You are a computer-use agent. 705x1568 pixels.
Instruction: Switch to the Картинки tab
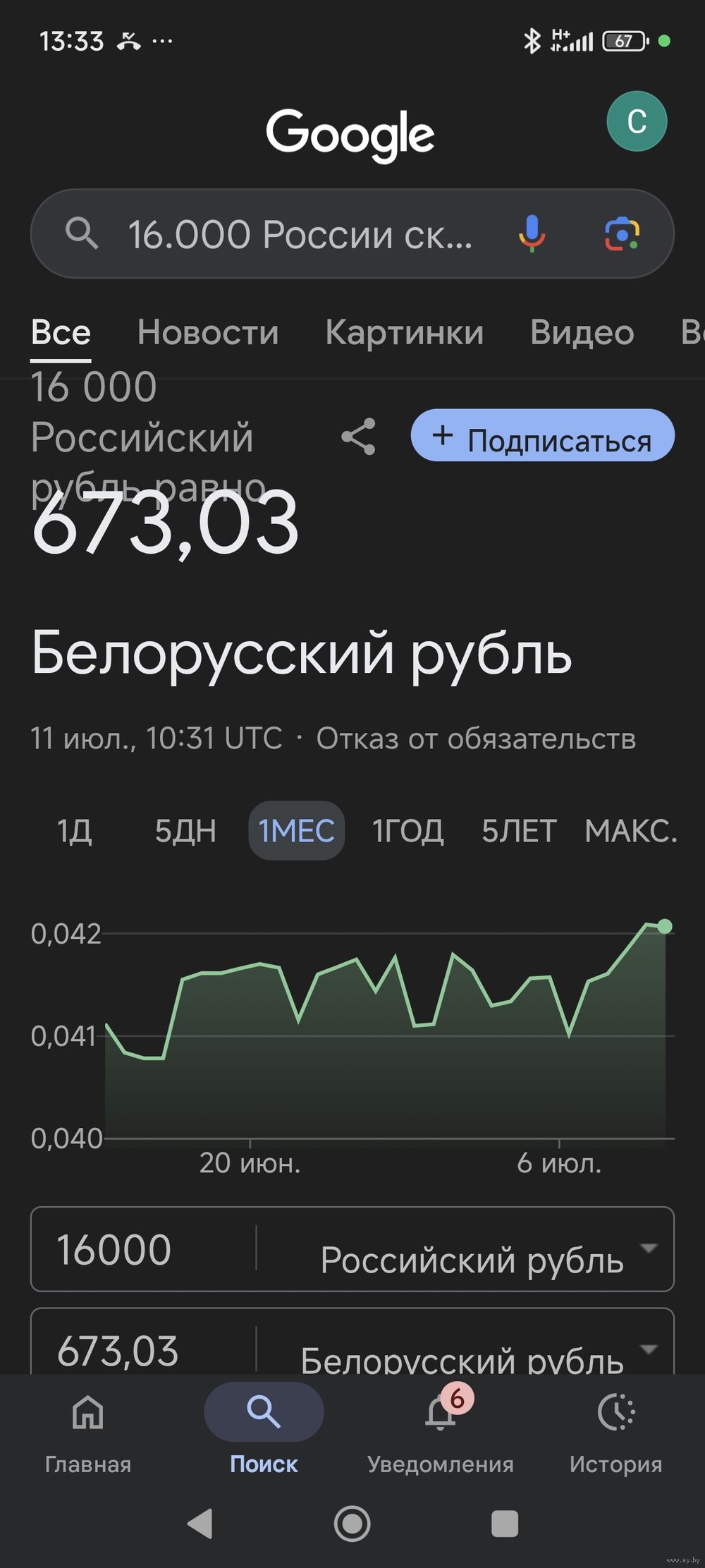(404, 332)
